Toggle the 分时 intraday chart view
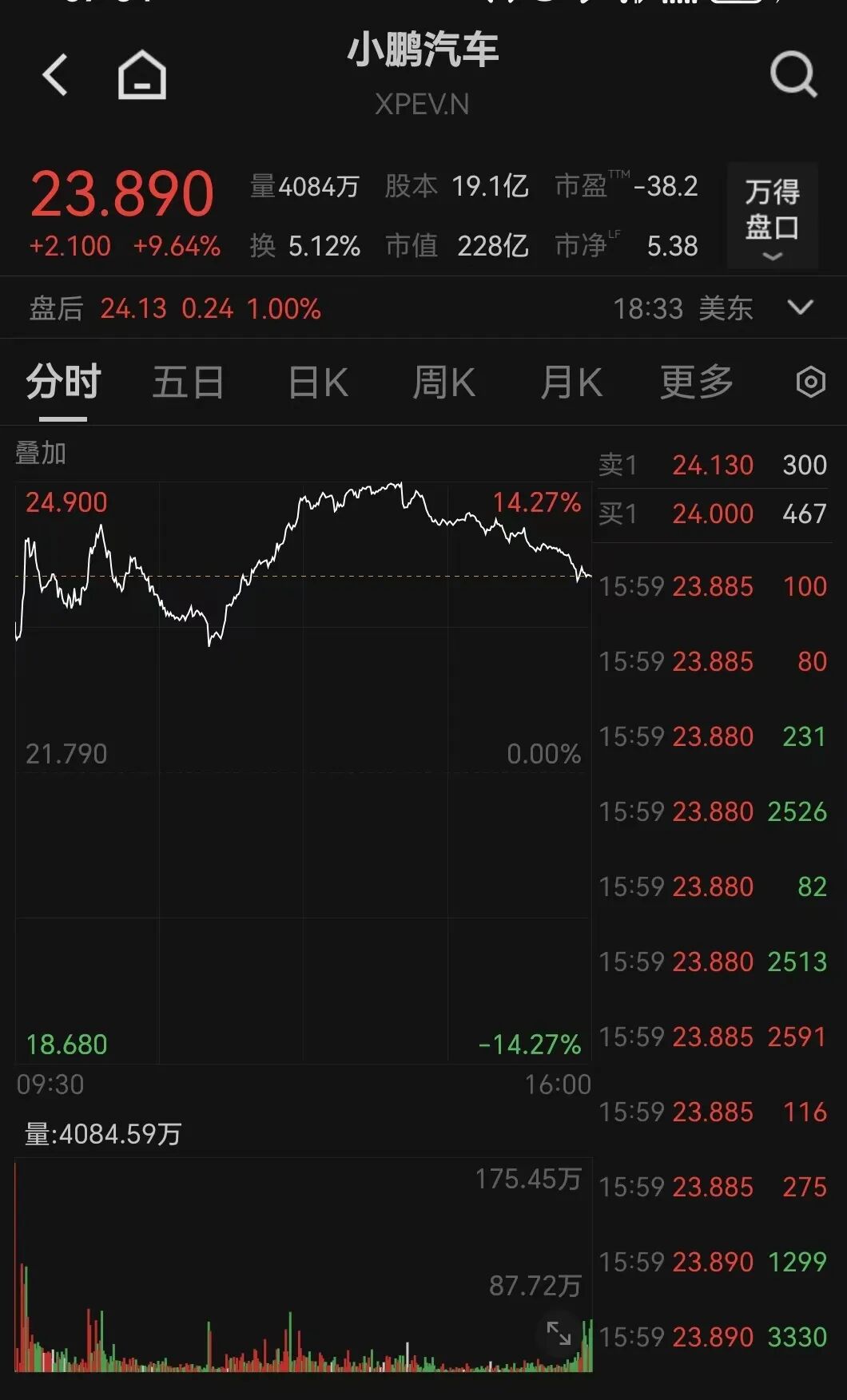Image resolution: width=847 pixels, height=1400 pixels. (x=62, y=383)
